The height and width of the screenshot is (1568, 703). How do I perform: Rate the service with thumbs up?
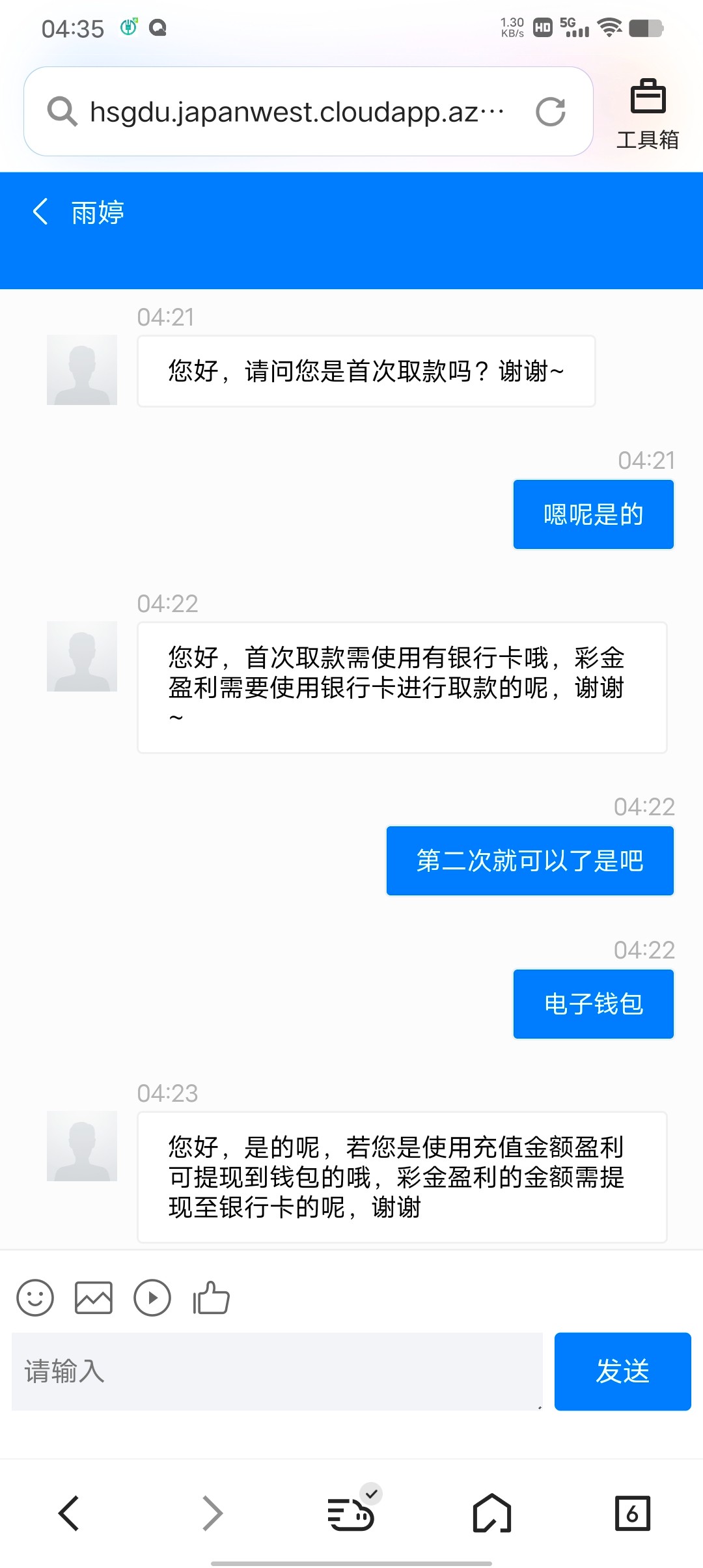pos(211,1298)
